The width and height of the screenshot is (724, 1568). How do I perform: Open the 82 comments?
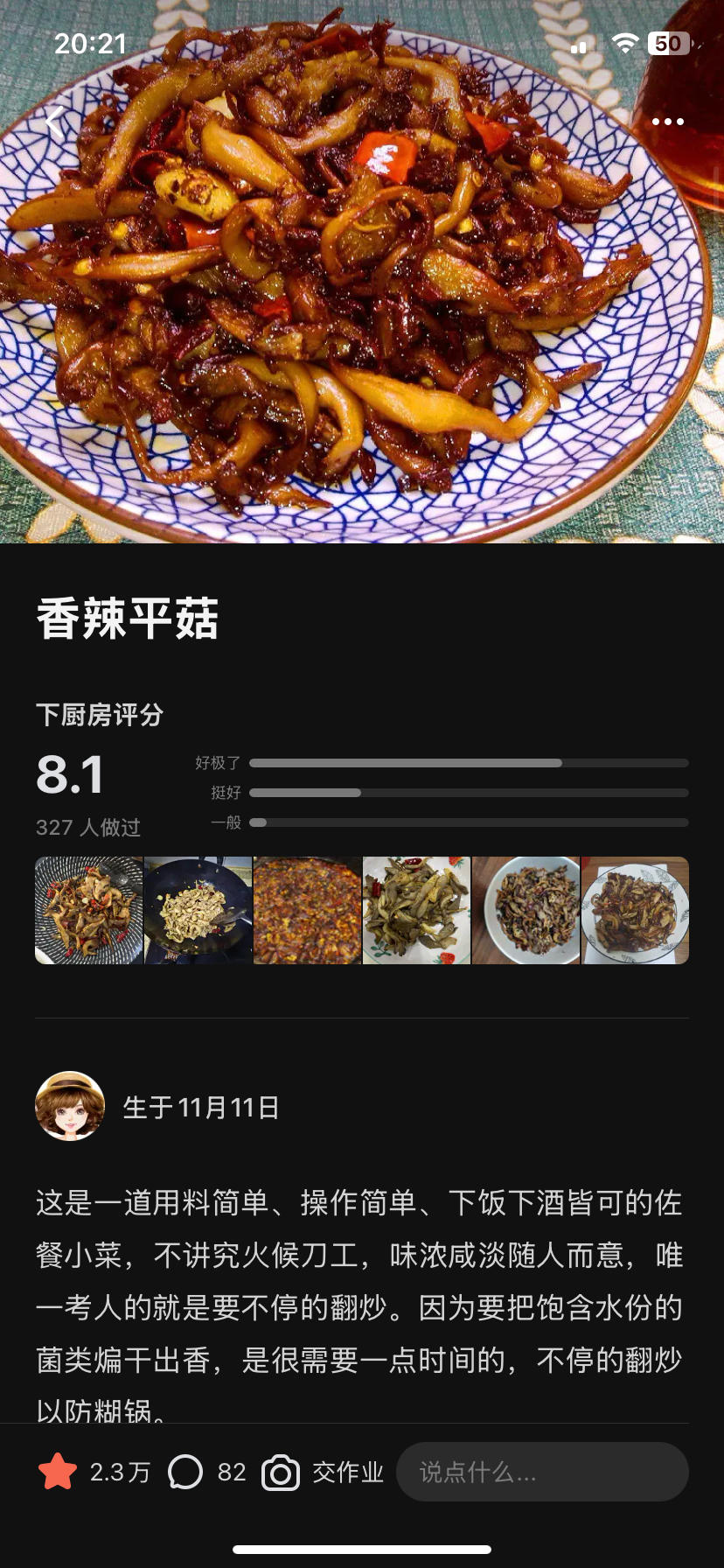click(185, 1472)
